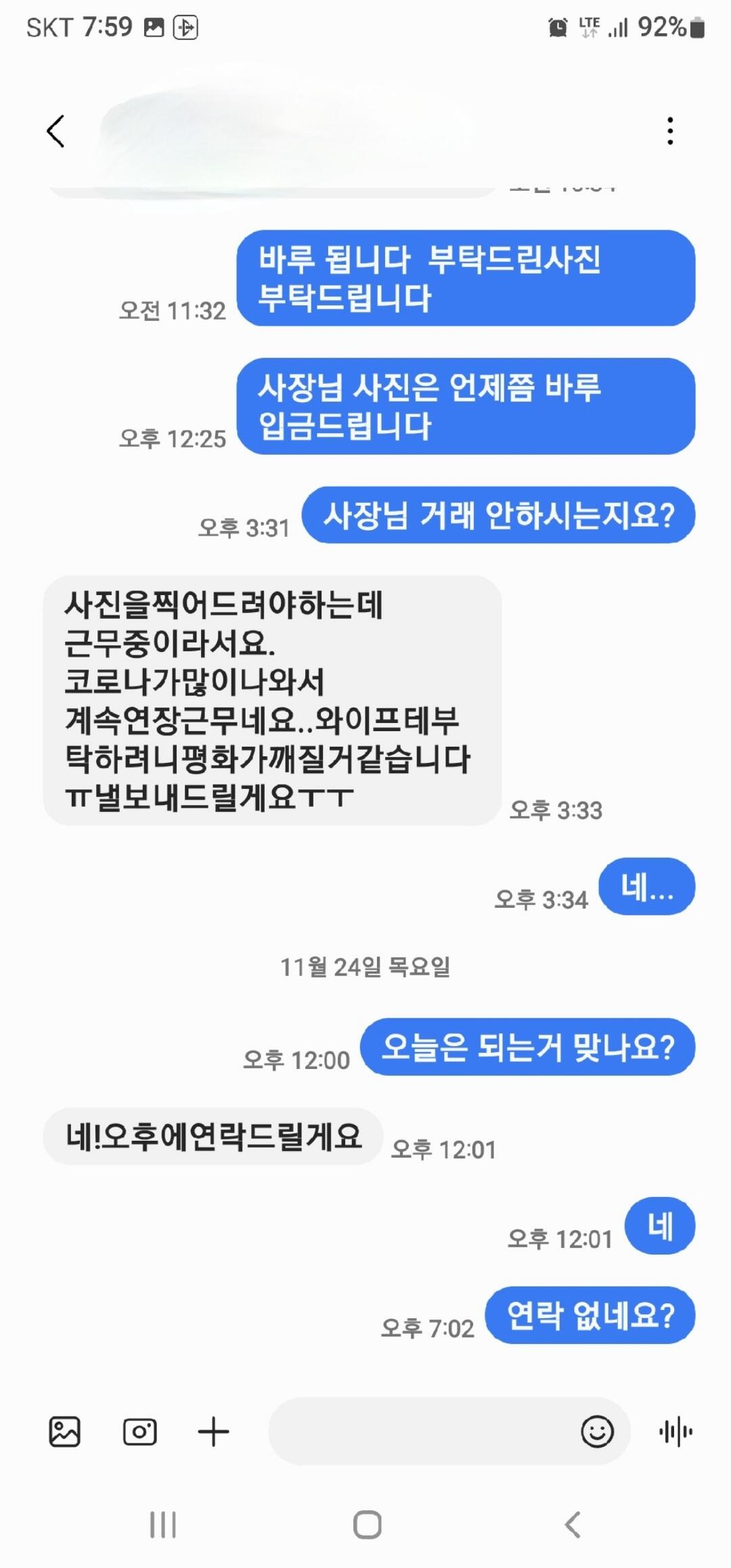731x1568 pixels.
Task: Launch the camera attach icon
Action: point(140,1432)
